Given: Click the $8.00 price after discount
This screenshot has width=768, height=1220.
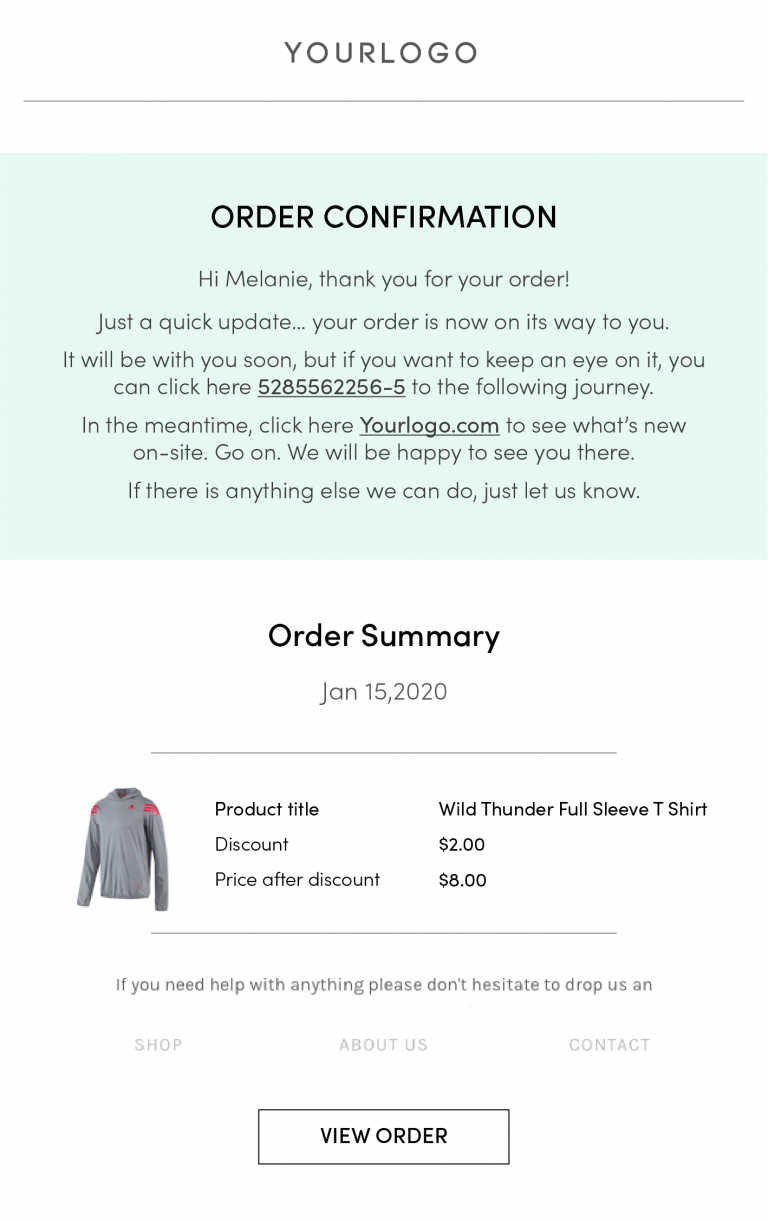Looking at the screenshot, I should point(462,880).
